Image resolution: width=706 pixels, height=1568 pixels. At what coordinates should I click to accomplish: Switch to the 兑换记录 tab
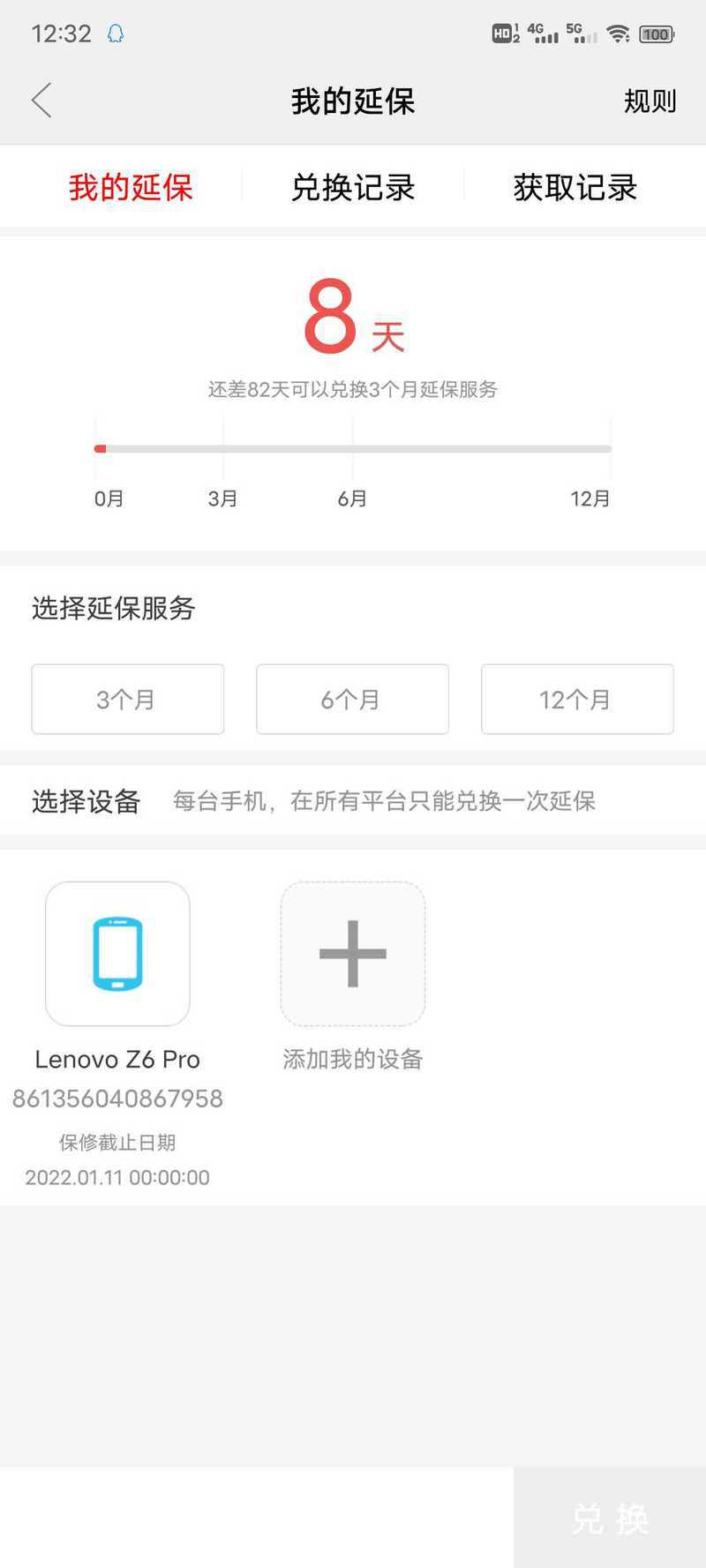pyautogui.click(x=353, y=187)
